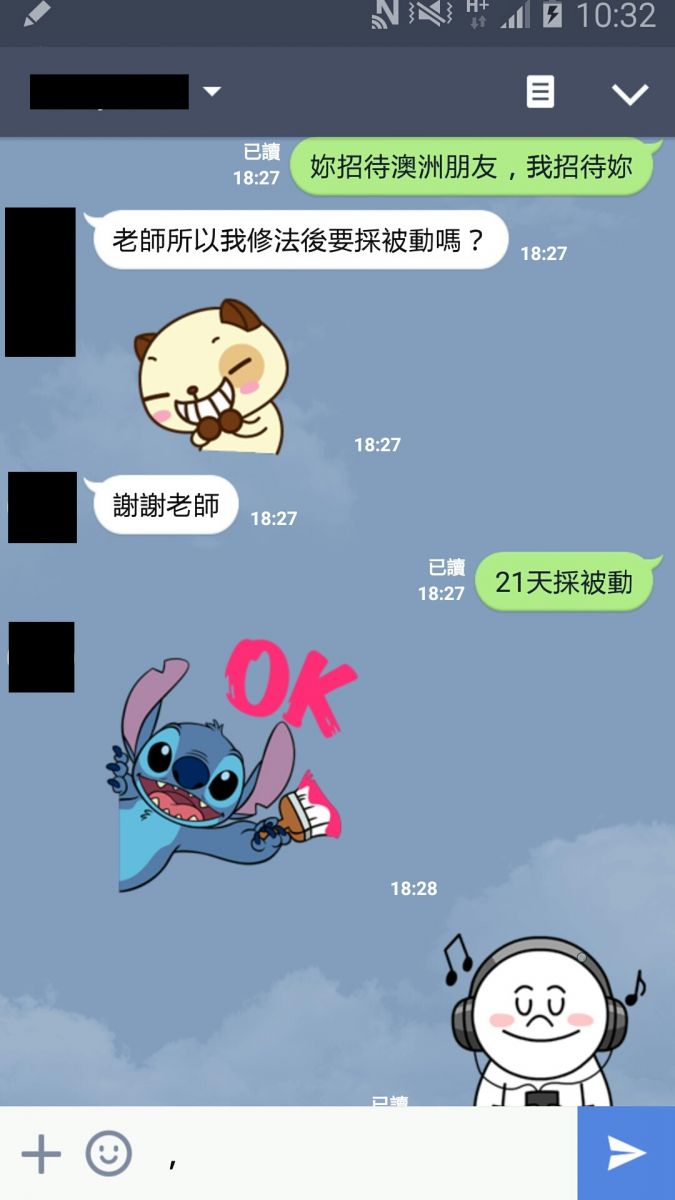
Task: Tap the plus attach button
Action: 41,1154
